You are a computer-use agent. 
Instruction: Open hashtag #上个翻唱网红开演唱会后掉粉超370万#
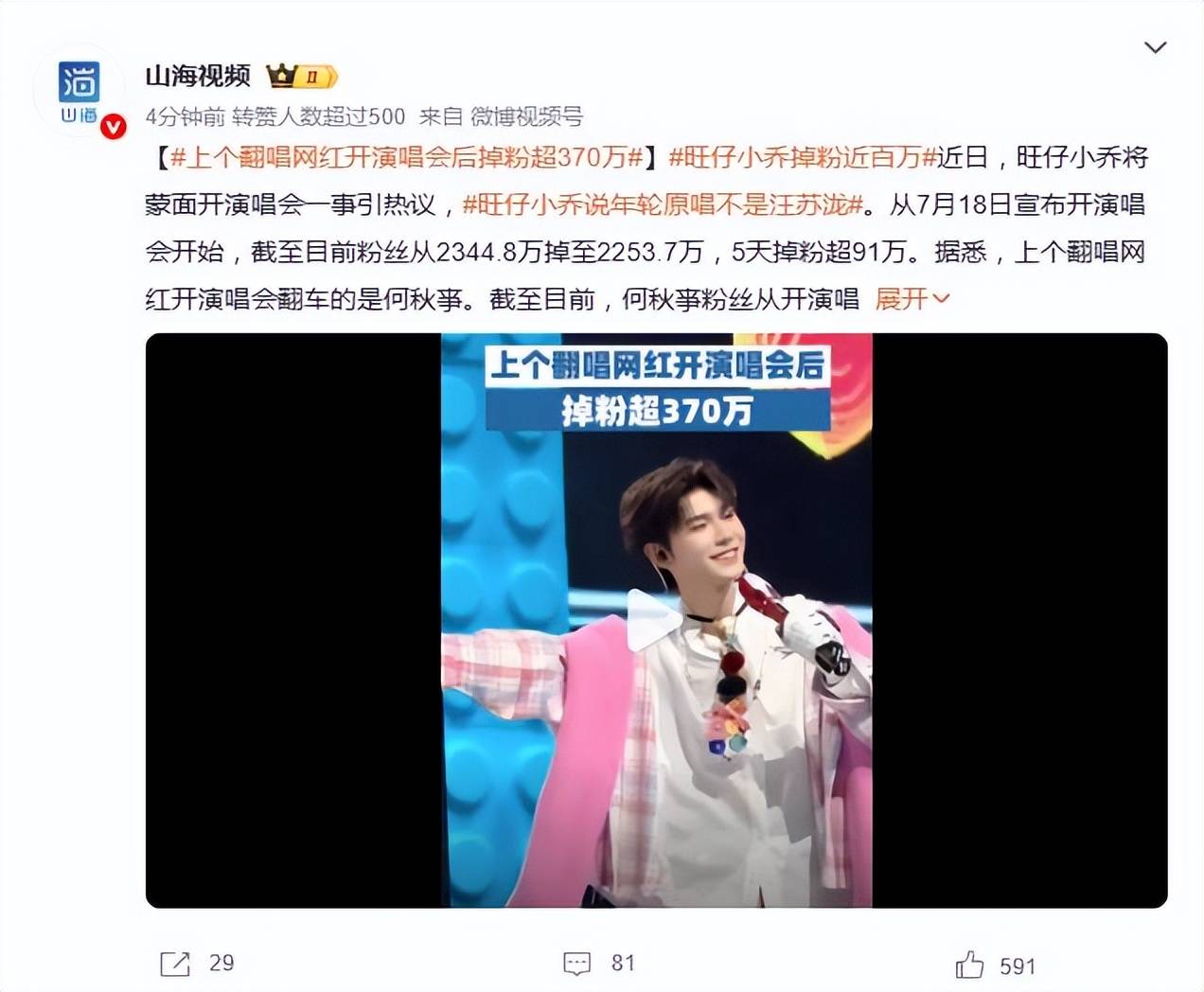tap(407, 157)
